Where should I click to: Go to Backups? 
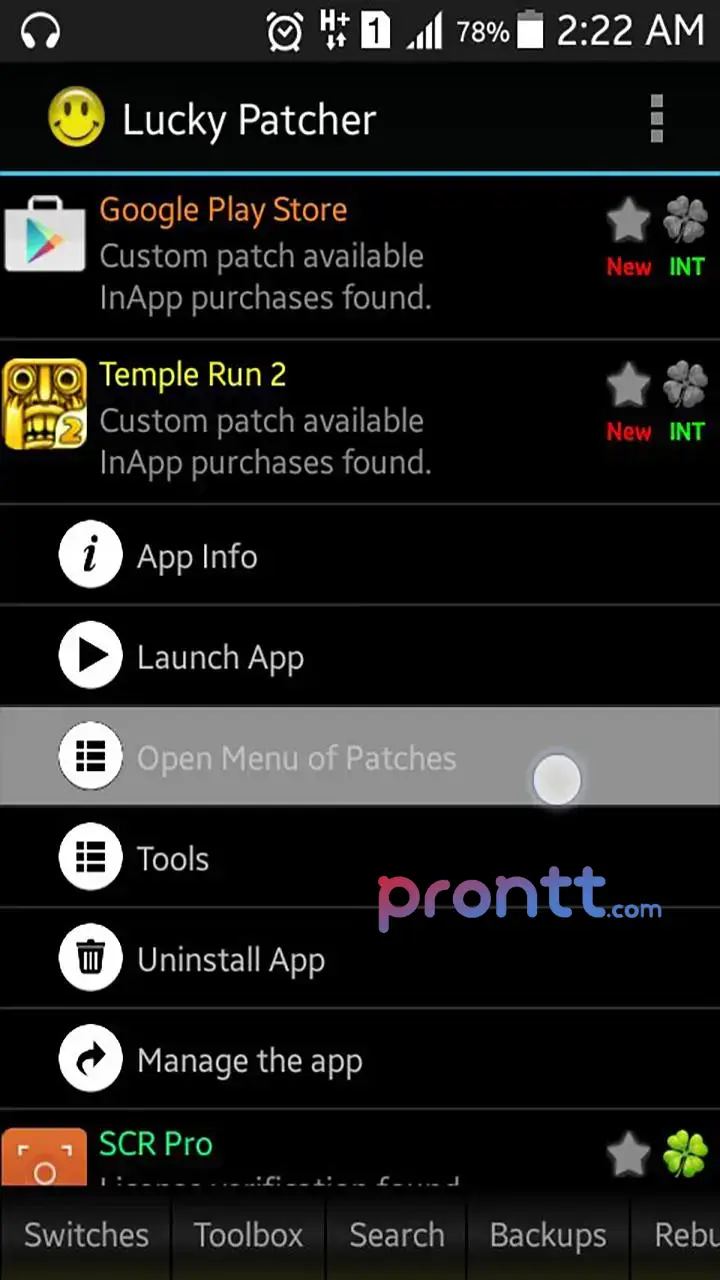coord(548,1235)
